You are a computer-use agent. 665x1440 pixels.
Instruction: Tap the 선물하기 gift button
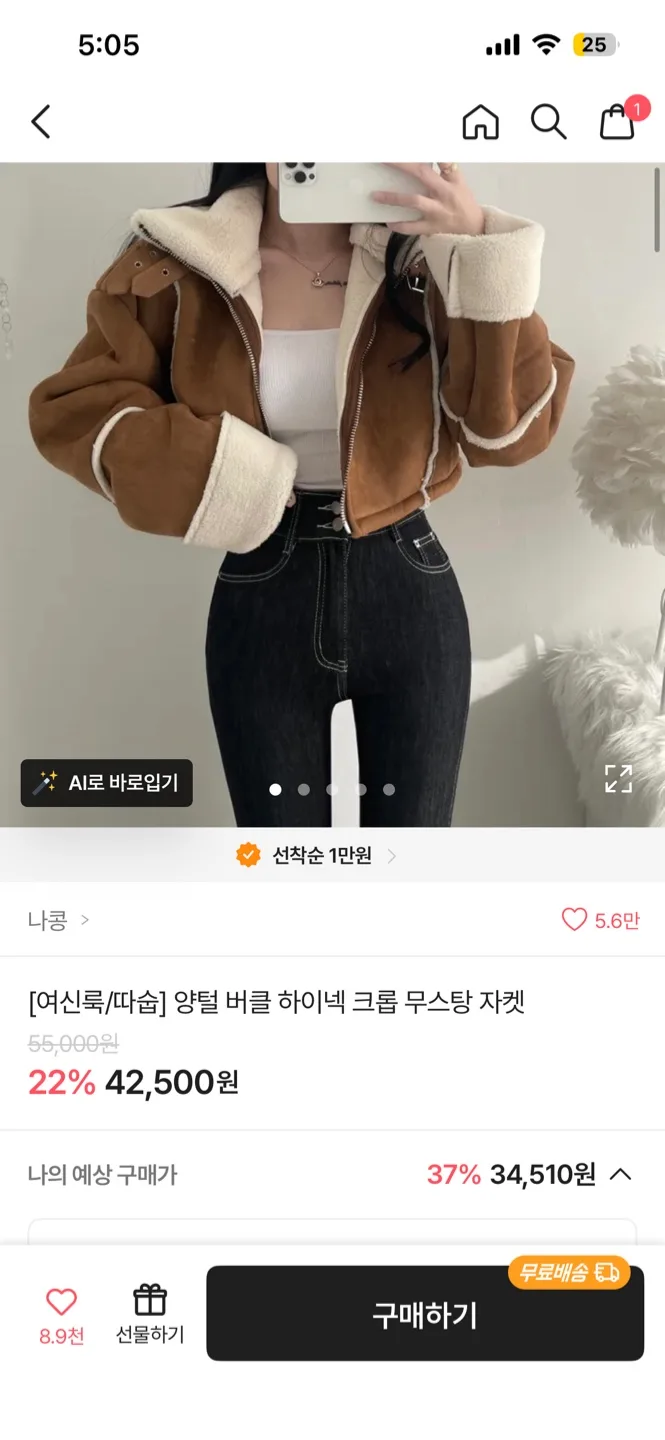coord(150,1314)
